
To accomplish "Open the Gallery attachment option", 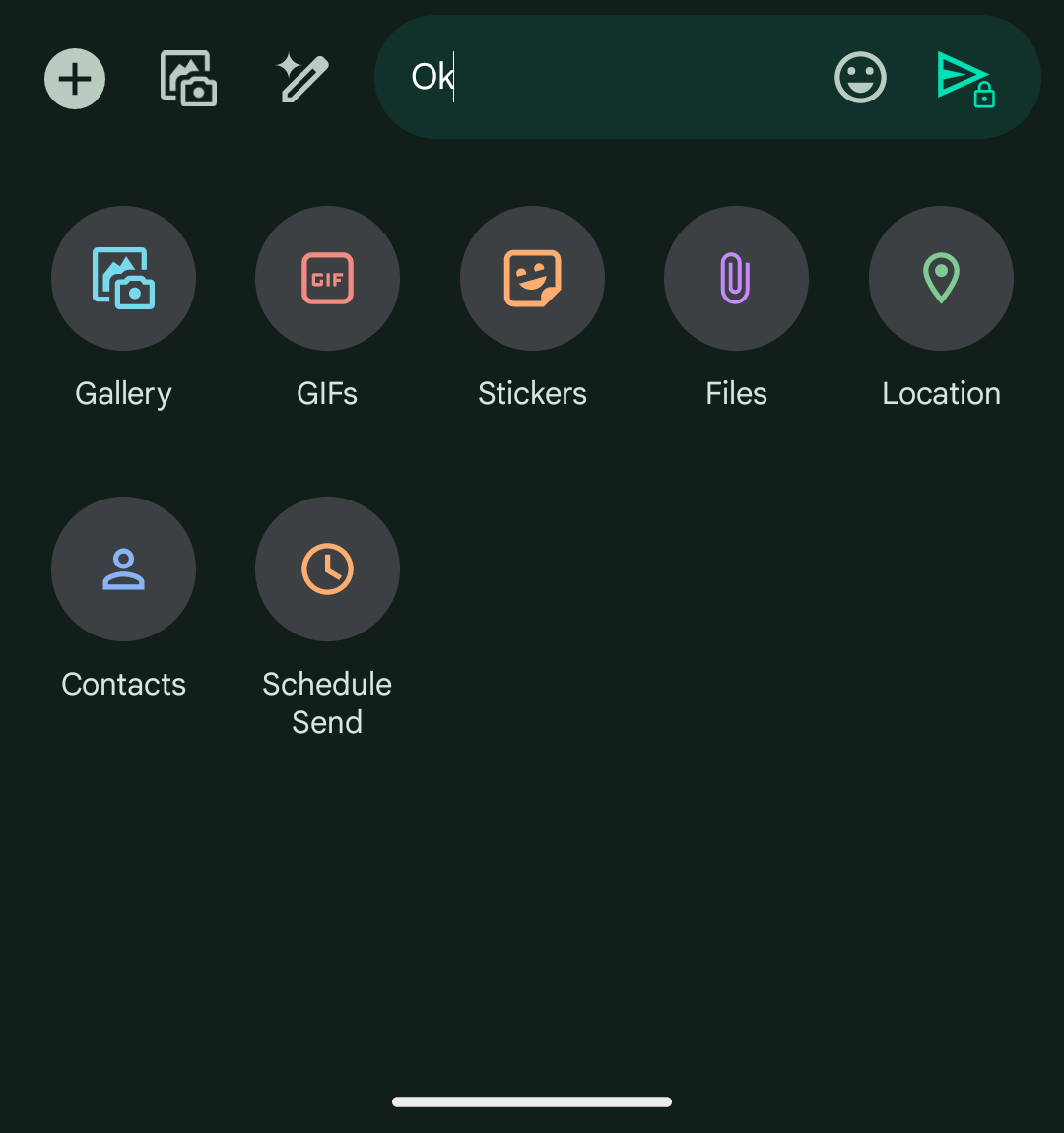I will coord(123,279).
